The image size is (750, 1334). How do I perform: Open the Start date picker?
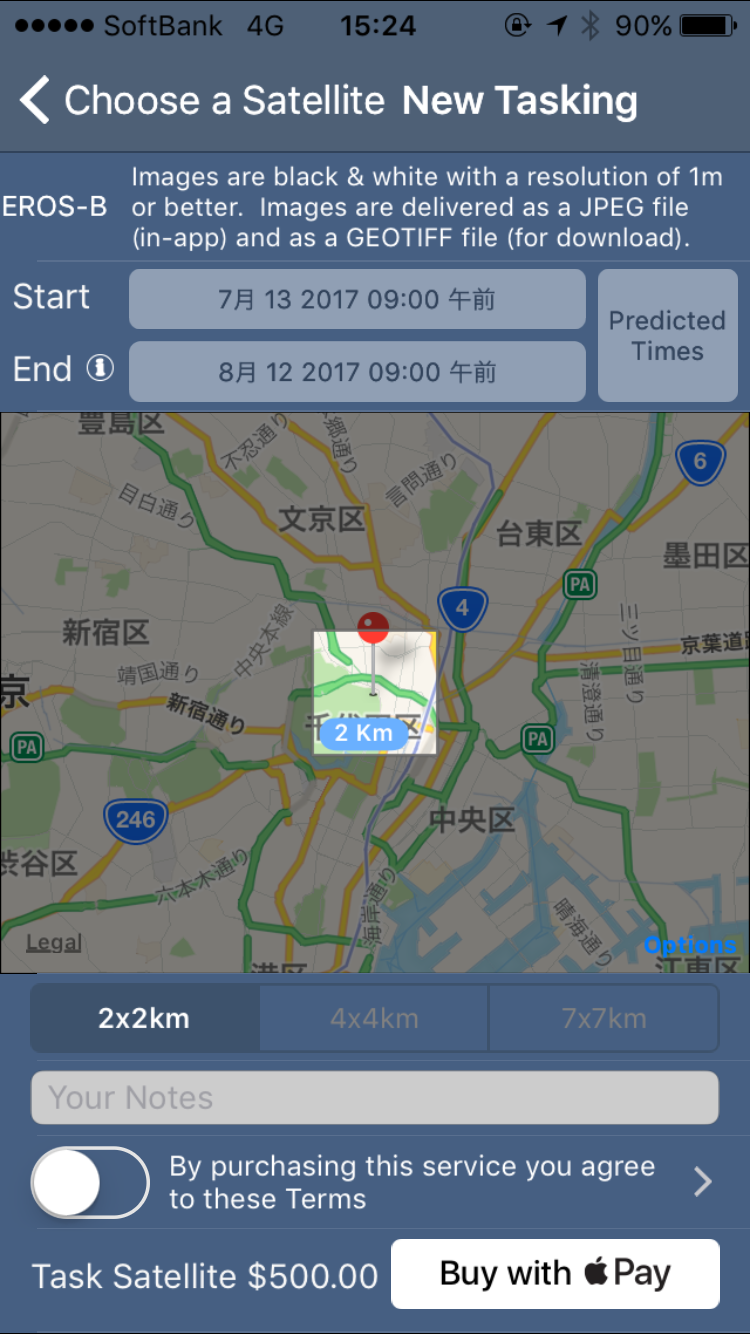[357, 299]
